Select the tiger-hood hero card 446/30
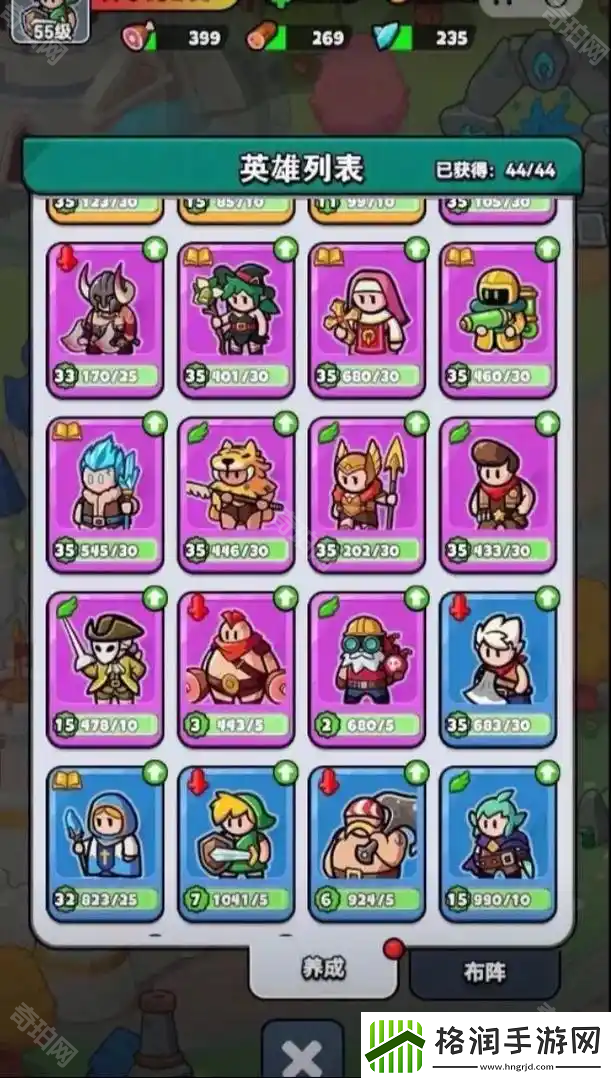Viewport: 611px width, 1078px height. point(236,493)
